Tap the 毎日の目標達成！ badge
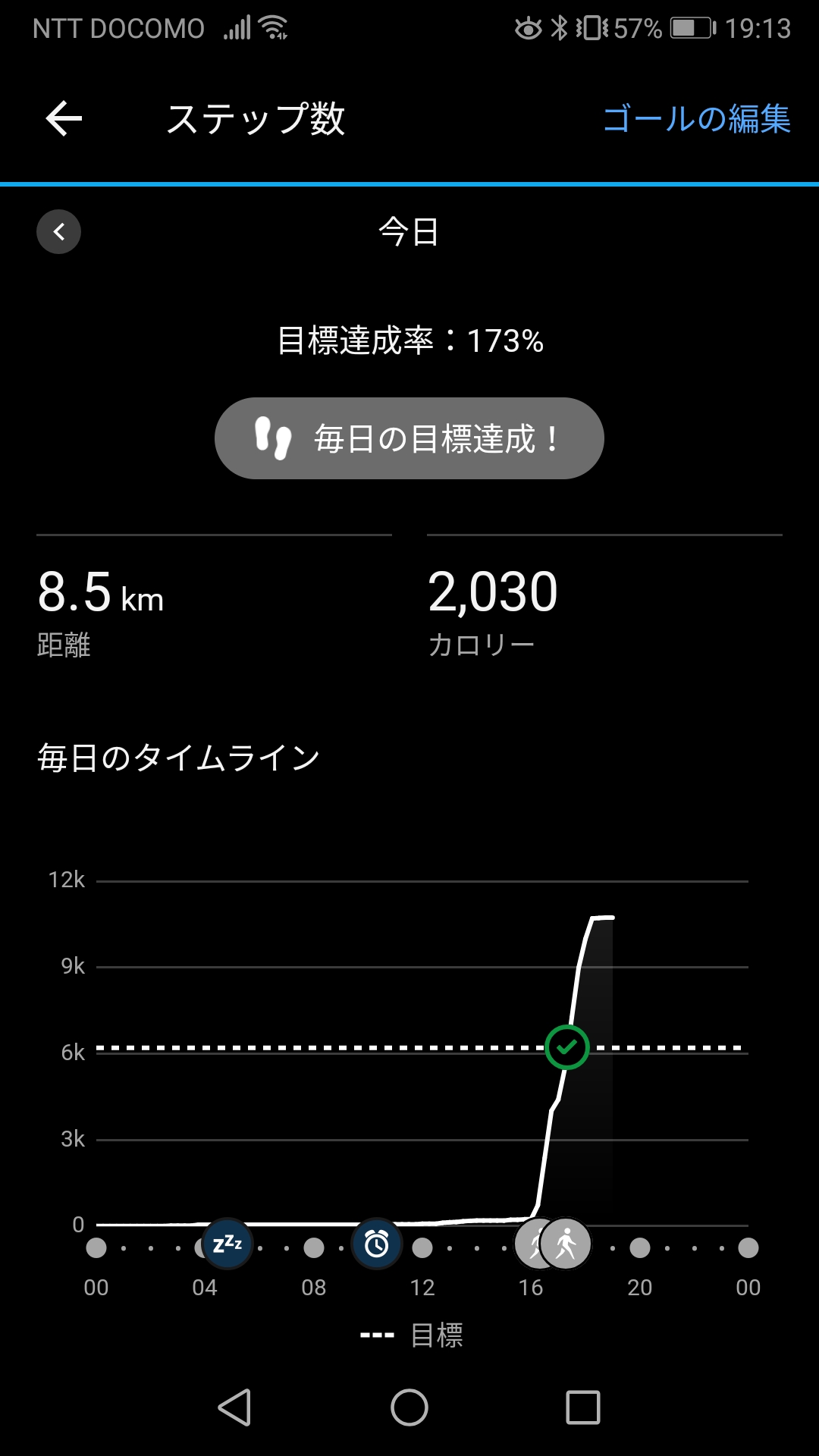This screenshot has height=1456, width=819. (409, 438)
